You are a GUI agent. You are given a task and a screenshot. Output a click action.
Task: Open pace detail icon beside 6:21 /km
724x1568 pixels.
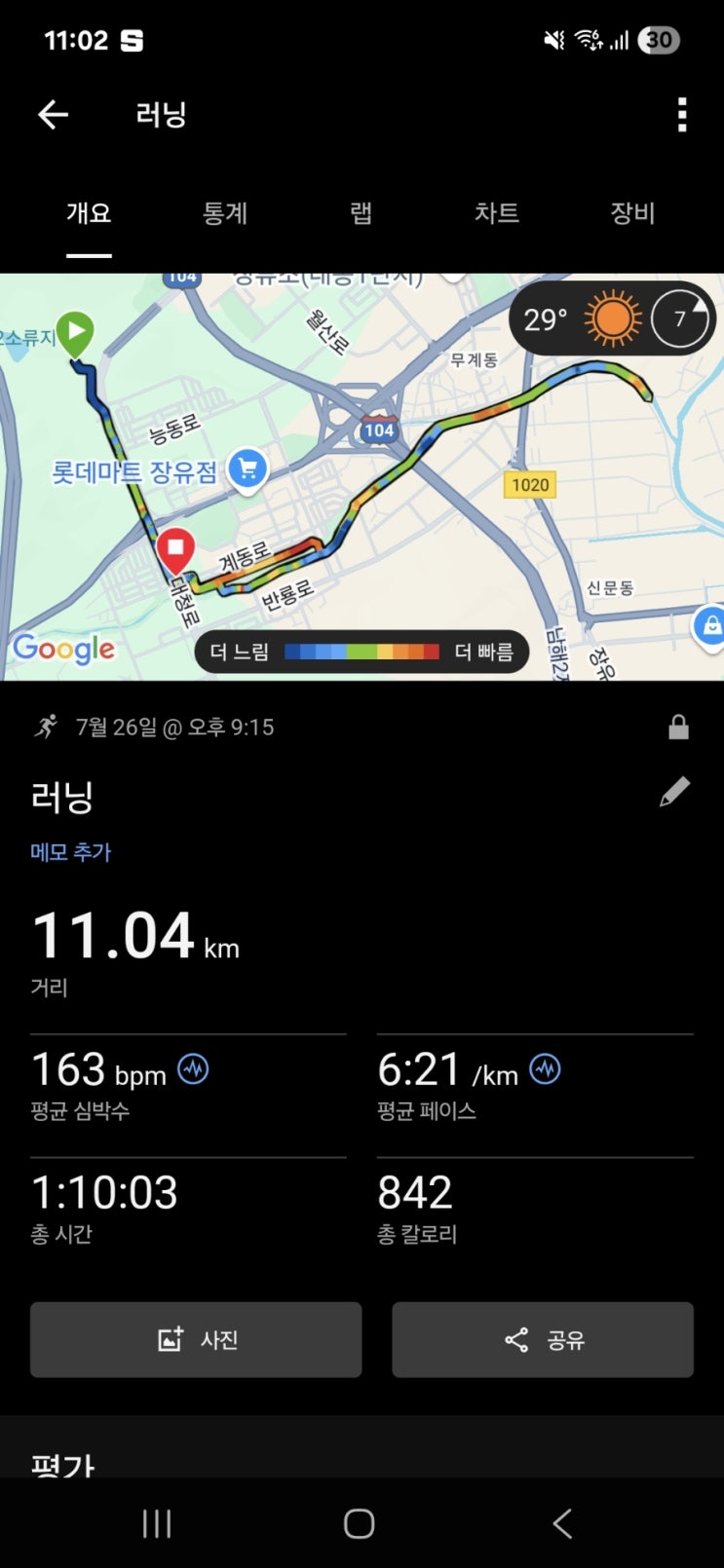pos(545,1069)
